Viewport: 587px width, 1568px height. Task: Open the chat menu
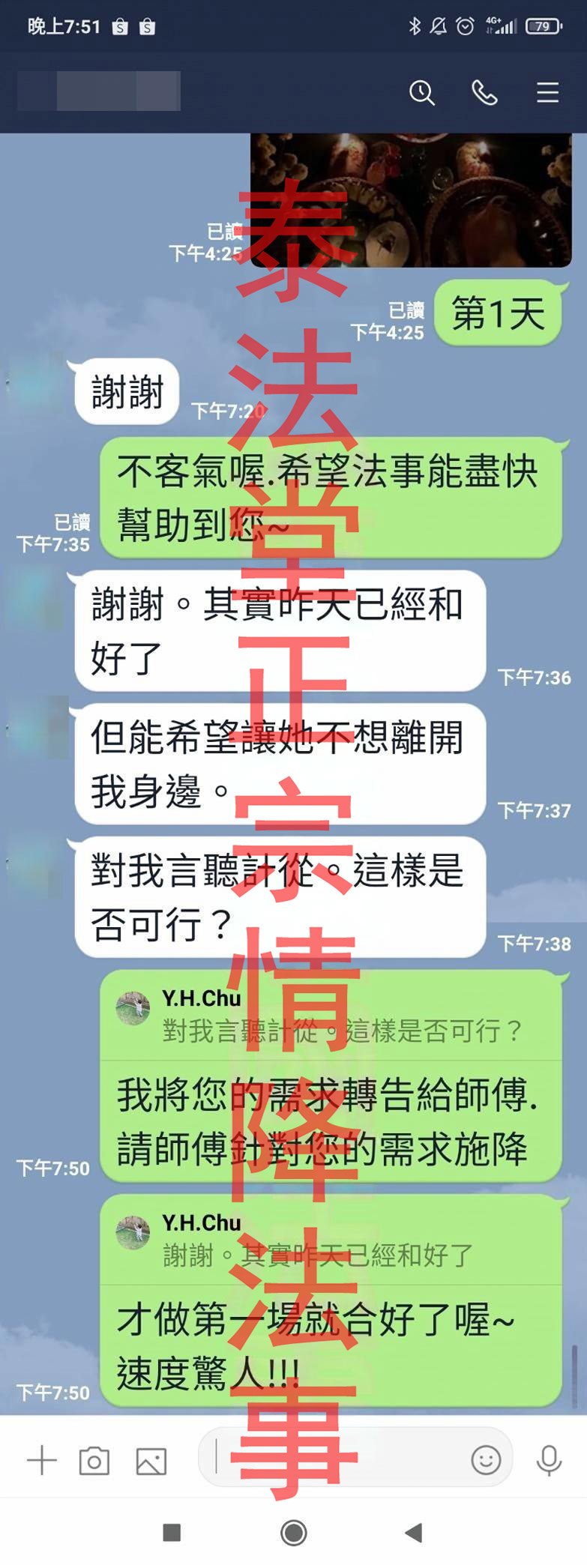(547, 93)
